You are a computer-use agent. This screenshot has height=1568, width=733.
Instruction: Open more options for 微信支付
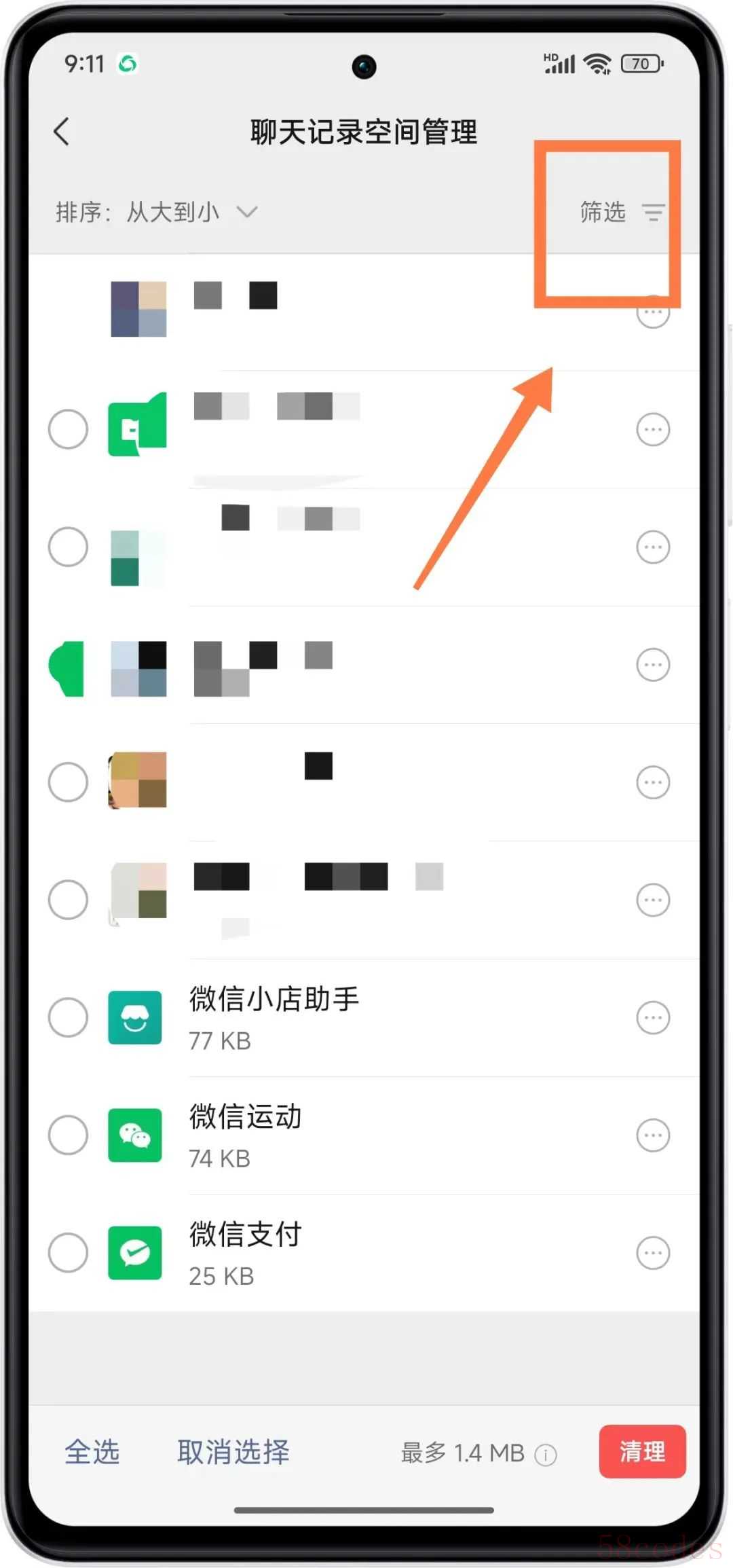653,1252
